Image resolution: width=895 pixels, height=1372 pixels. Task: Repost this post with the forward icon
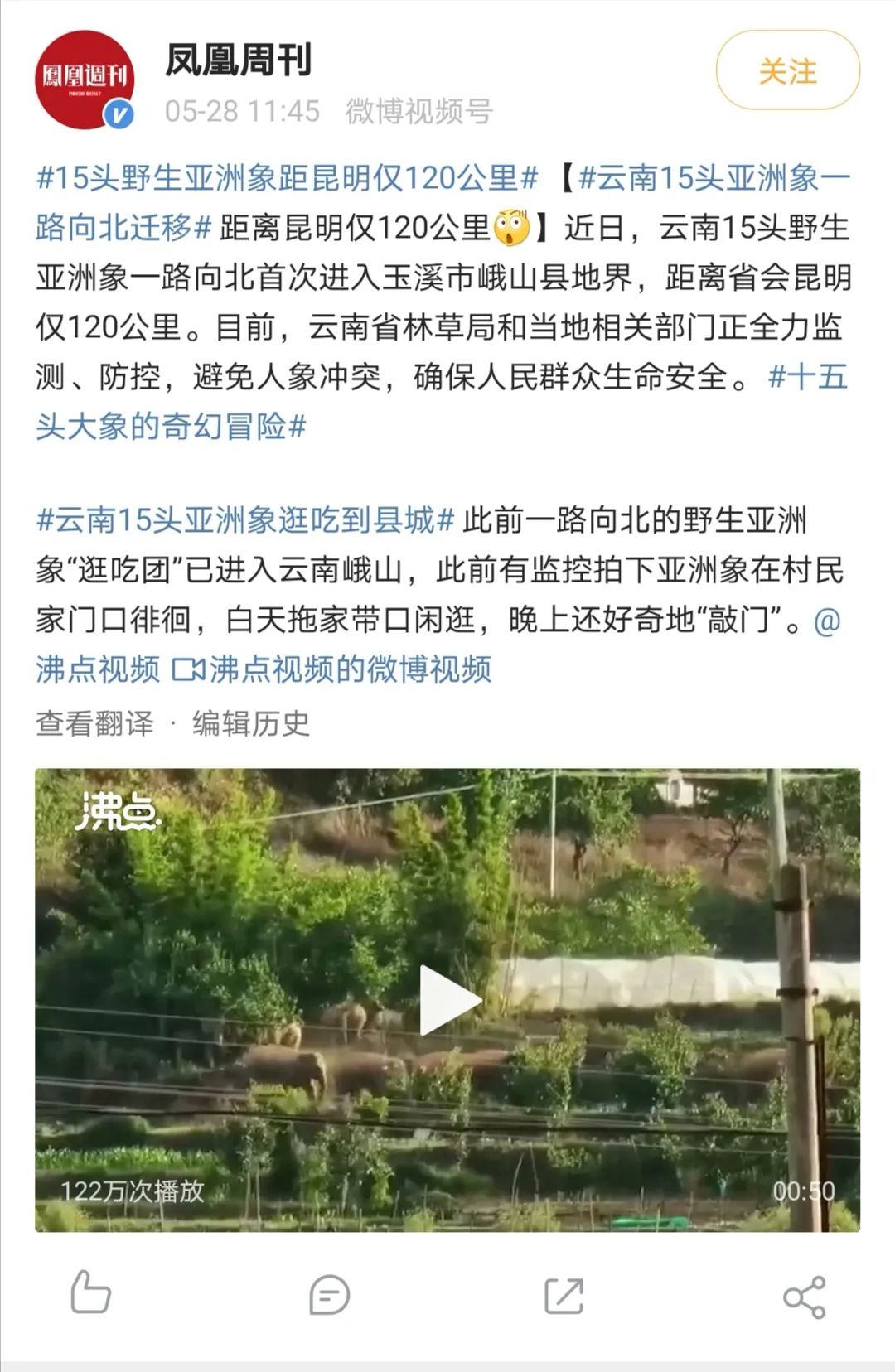pyautogui.click(x=564, y=1295)
